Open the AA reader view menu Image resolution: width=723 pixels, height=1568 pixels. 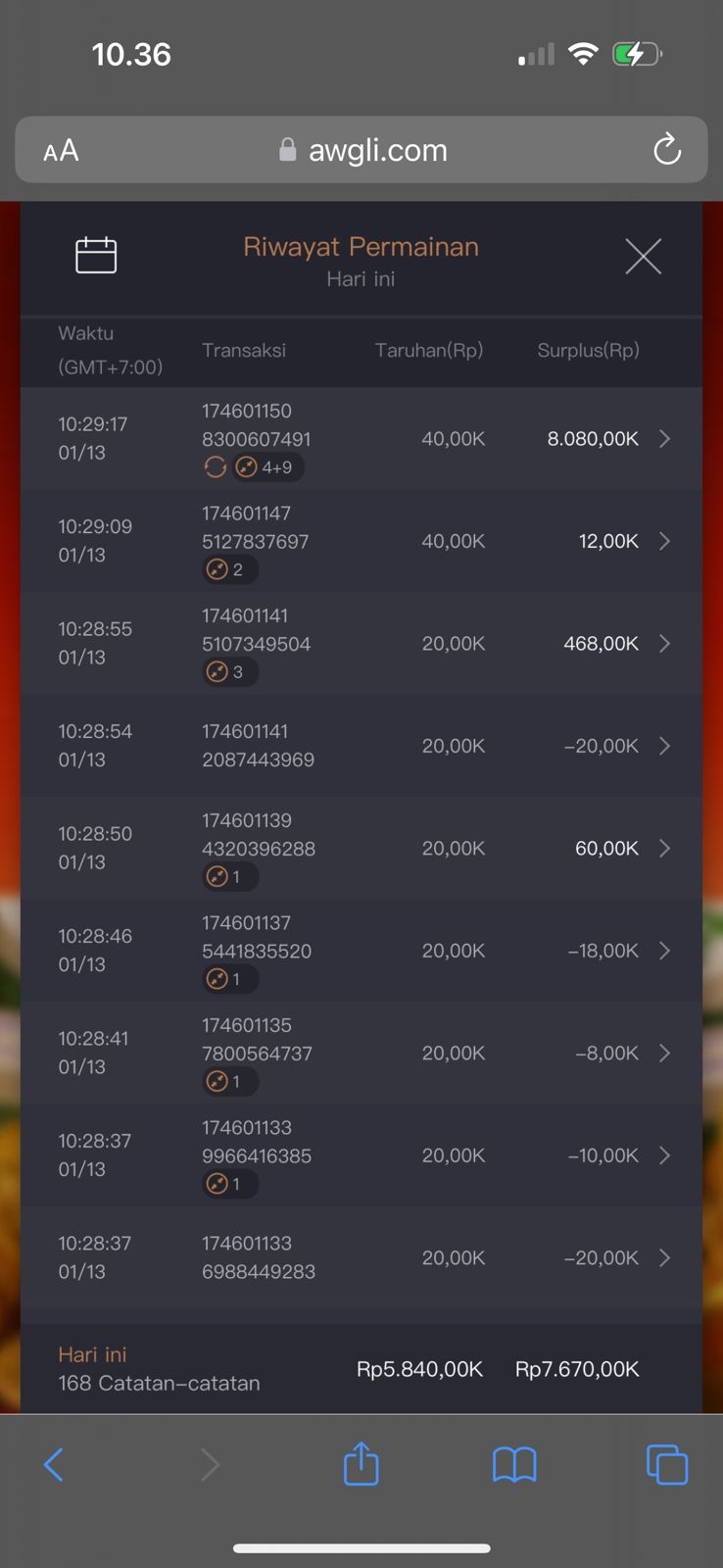tap(61, 151)
